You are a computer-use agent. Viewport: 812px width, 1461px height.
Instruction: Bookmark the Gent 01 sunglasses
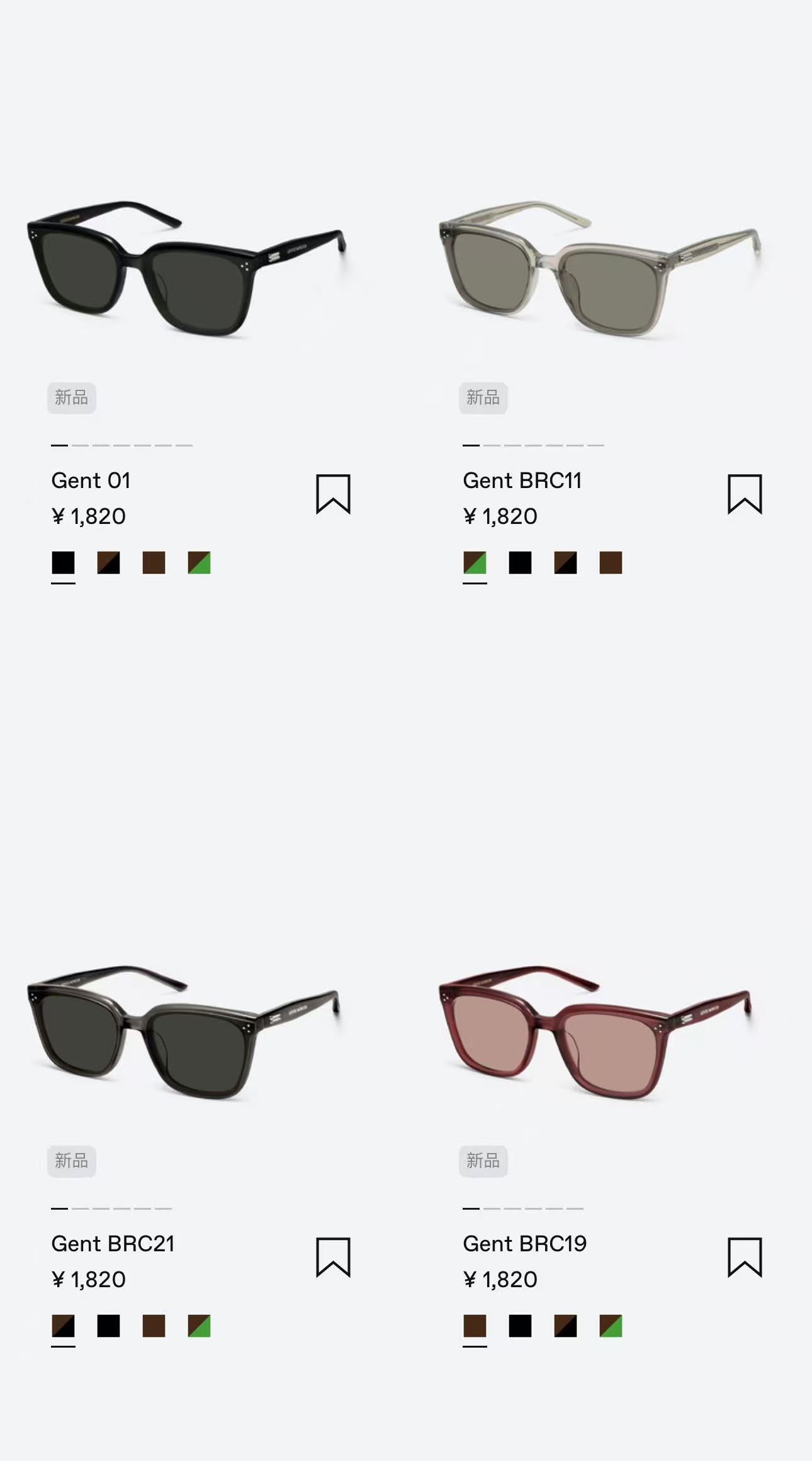(x=333, y=494)
